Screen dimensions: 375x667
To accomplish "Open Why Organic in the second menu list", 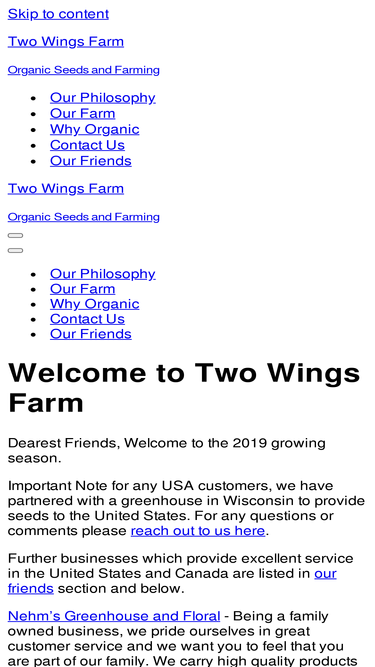I will pyautogui.click(x=94, y=304).
